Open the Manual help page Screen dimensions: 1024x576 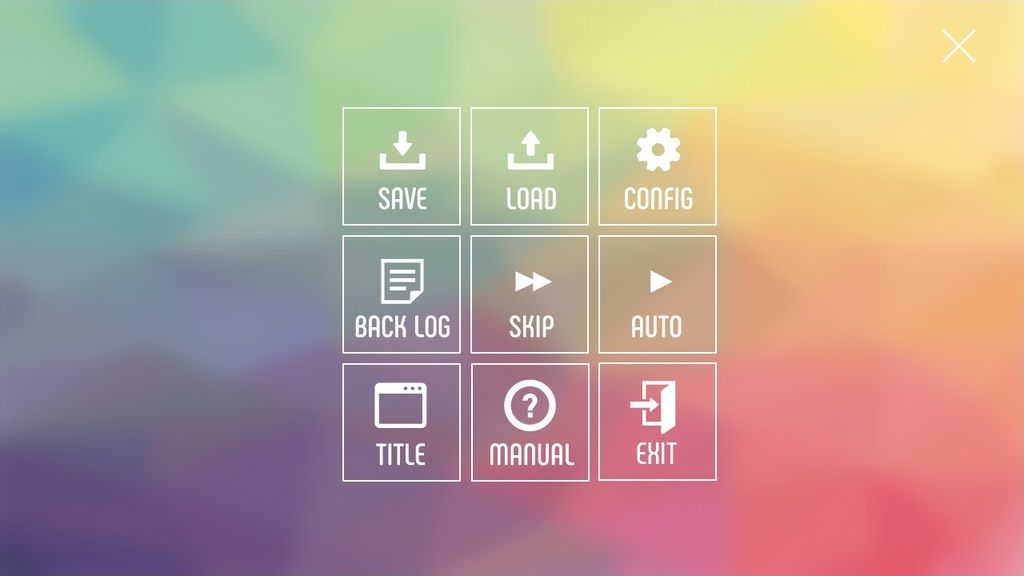click(x=530, y=422)
